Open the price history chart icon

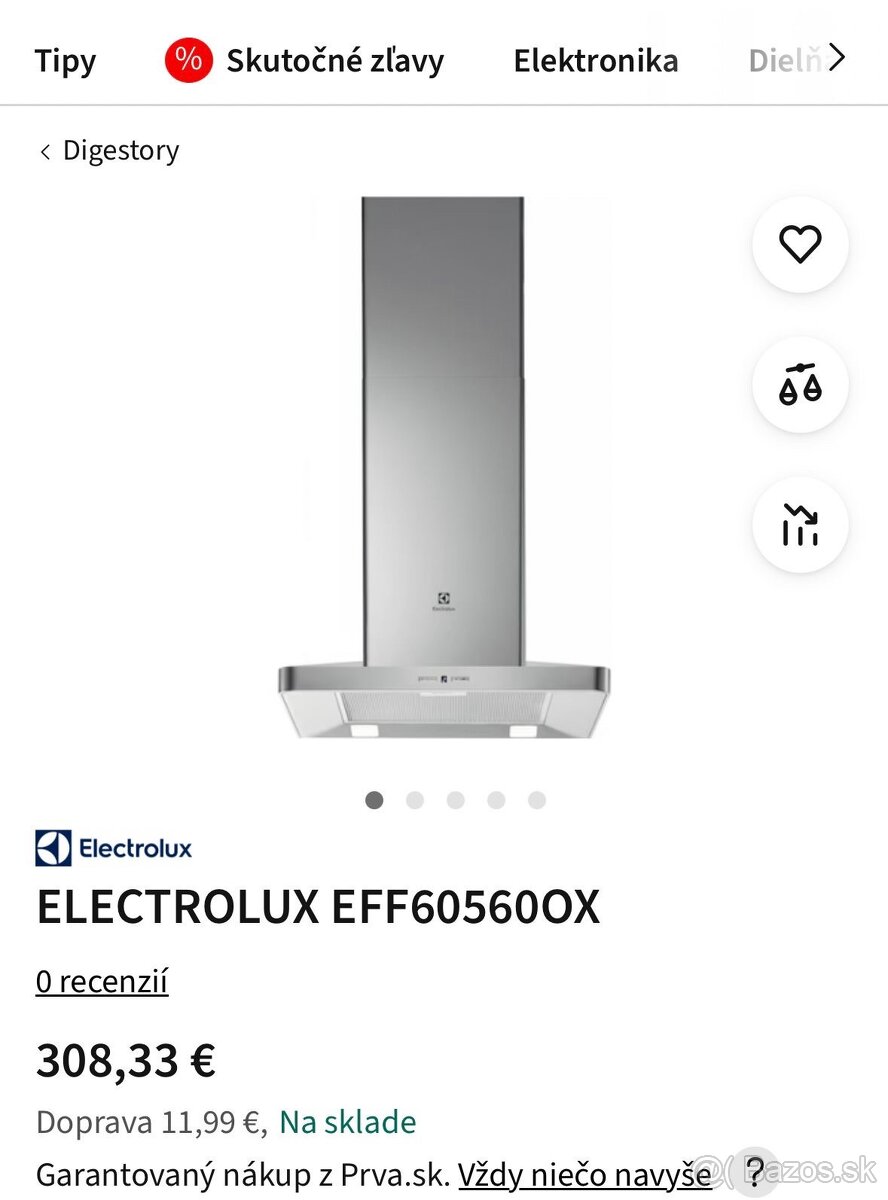(800, 525)
